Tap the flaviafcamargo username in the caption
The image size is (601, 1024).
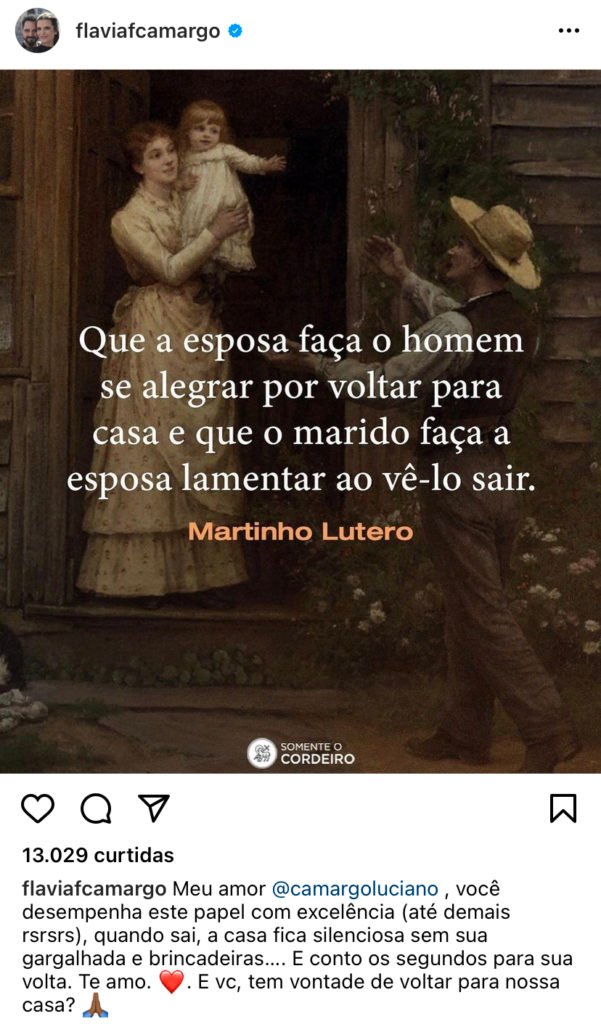click(x=94, y=888)
